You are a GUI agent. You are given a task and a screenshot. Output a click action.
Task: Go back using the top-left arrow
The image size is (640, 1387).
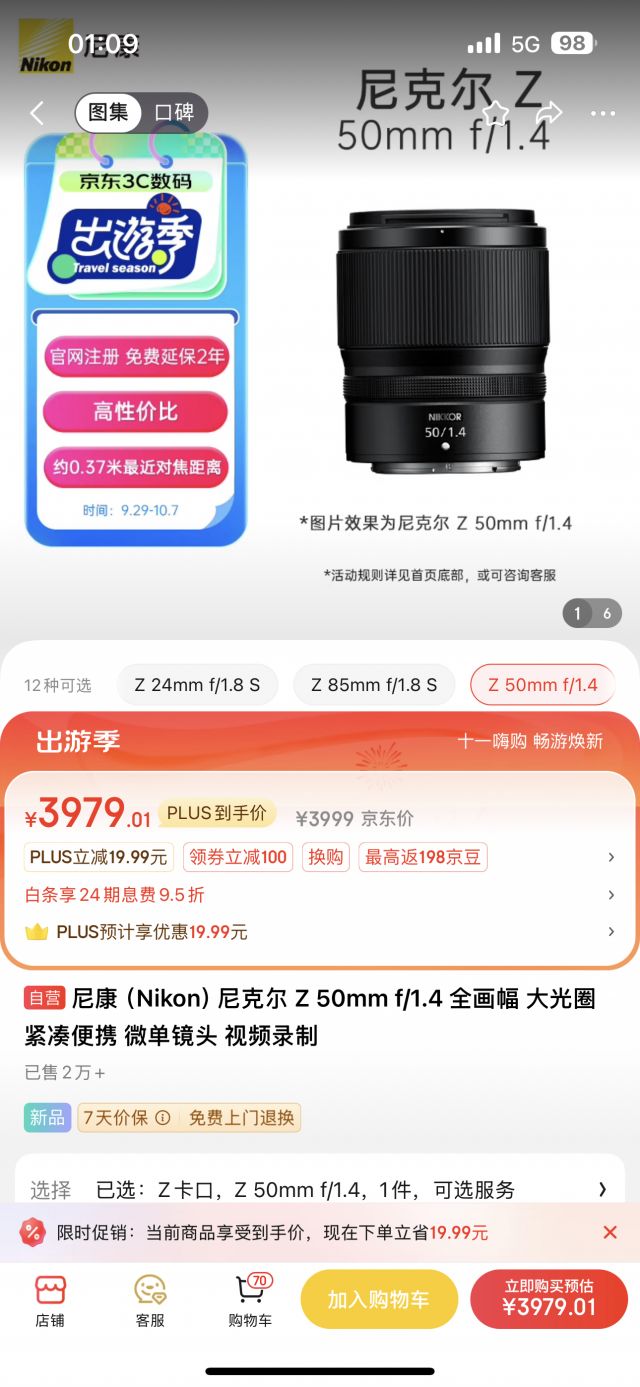coord(37,113)
